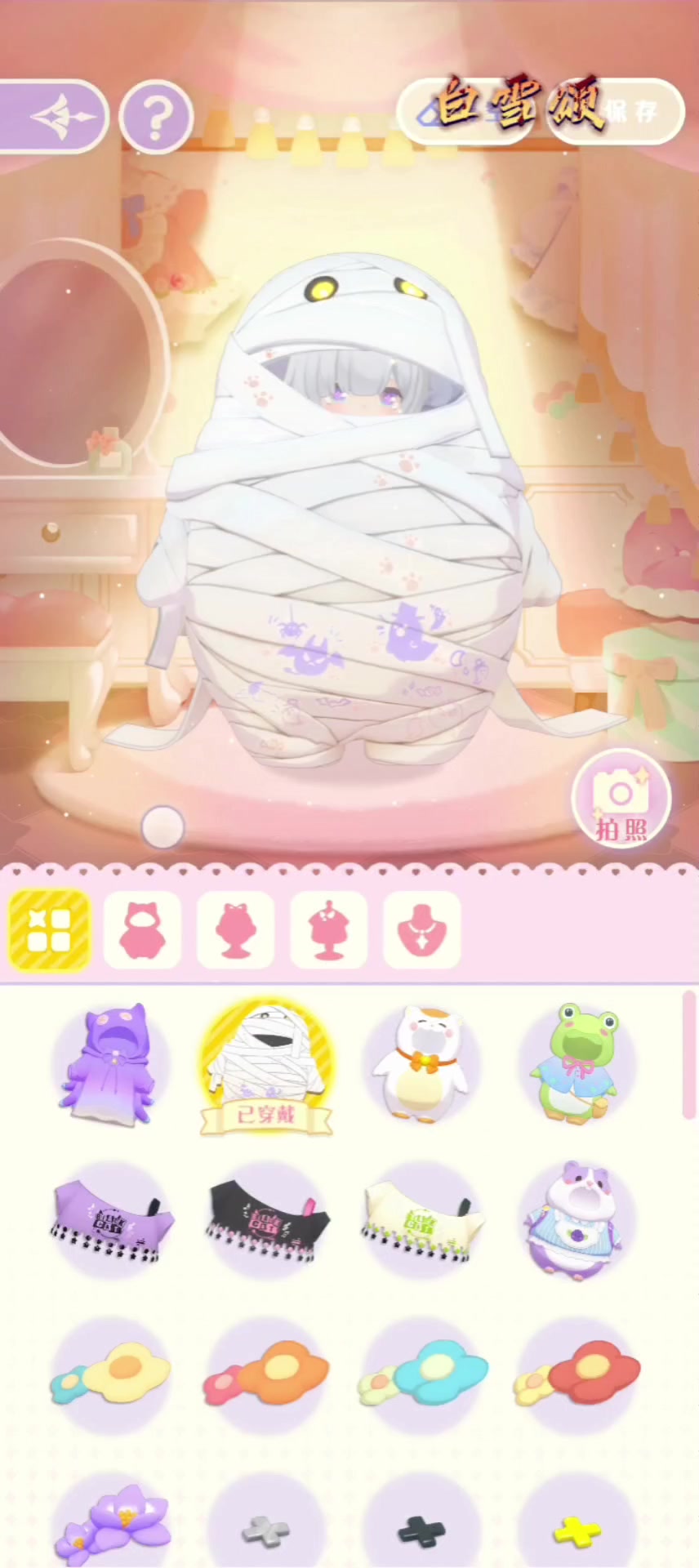Image resolution: width=699 pixels, height=1568 pixels.
Task: Switch to the hooded costume category tab
Action: pyautogui.click(x=142, y=930)
